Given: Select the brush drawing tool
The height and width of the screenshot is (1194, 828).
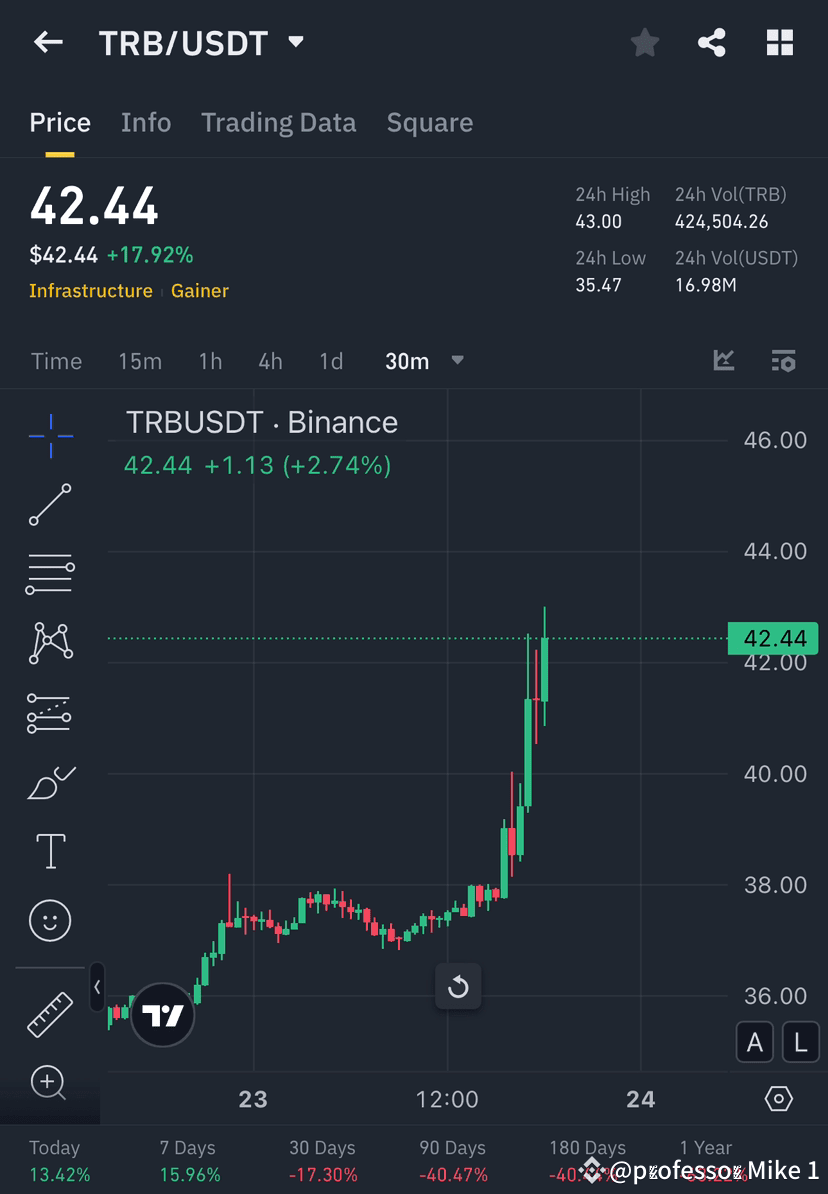Looking at the screenshot, I should coord(50,783).
